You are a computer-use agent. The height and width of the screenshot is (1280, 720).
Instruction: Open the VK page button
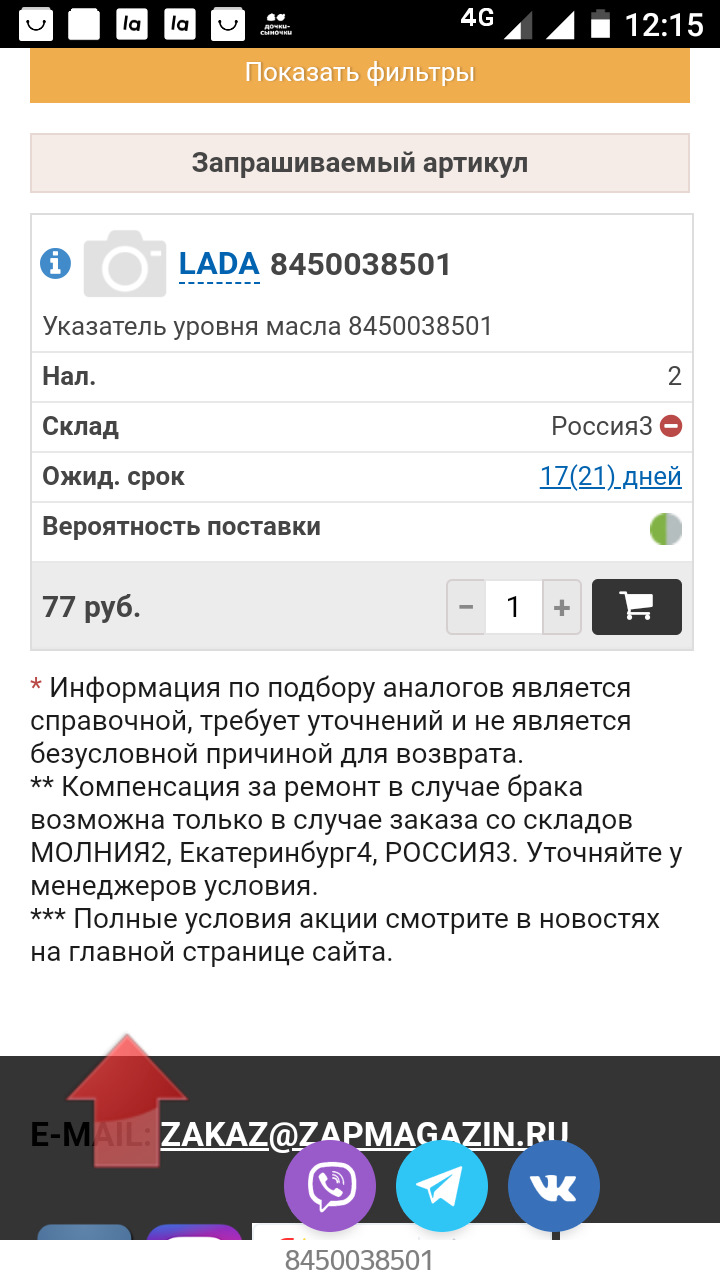554,1187
